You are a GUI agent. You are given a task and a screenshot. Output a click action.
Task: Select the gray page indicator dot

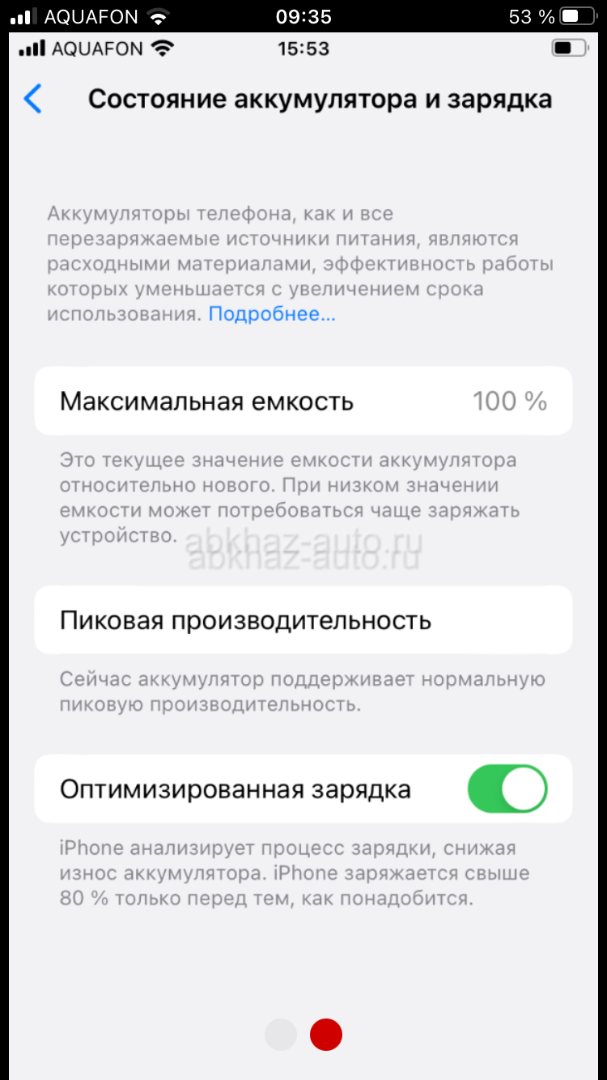point(281,1035)
